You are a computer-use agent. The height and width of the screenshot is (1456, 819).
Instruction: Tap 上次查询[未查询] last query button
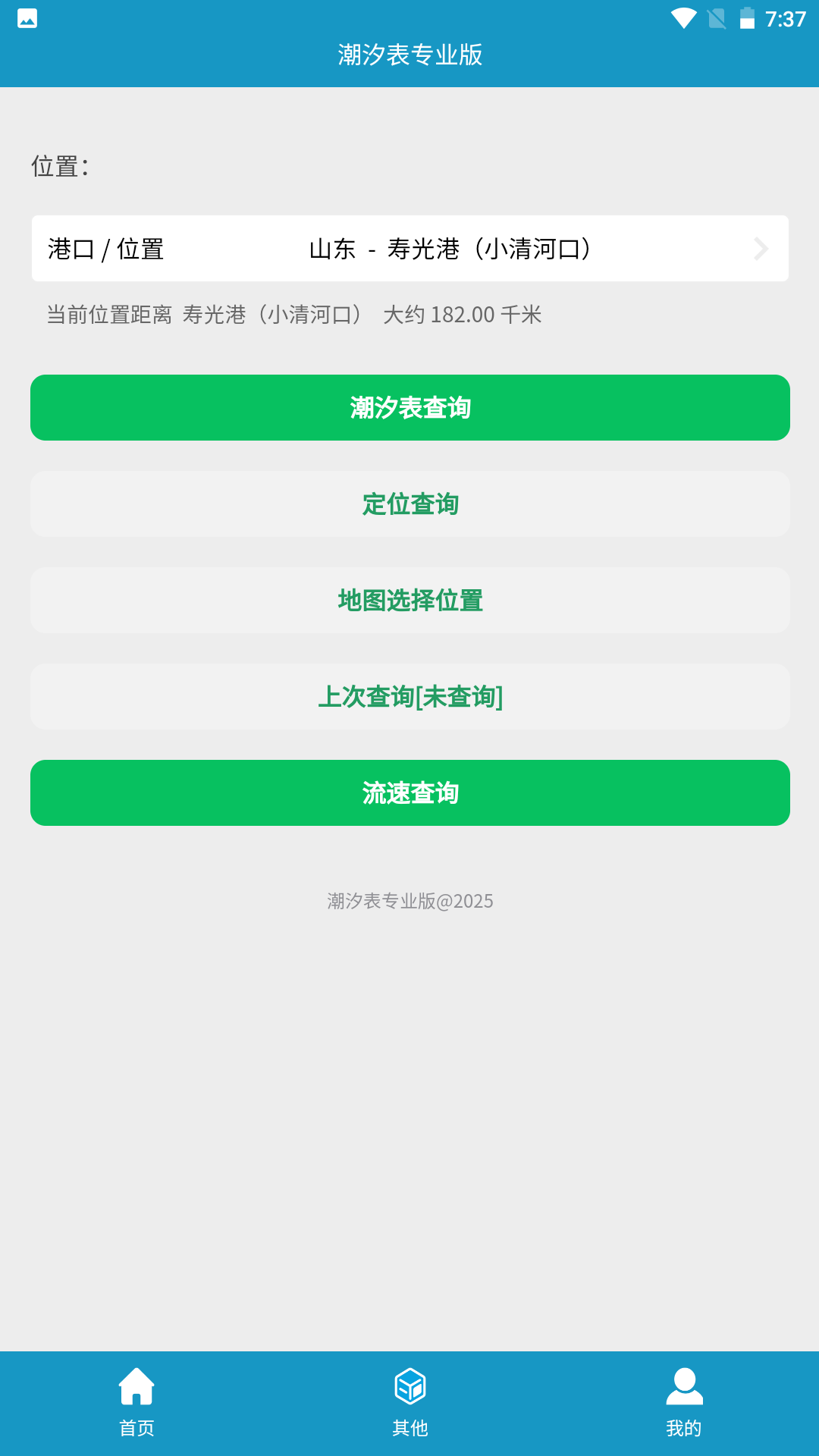click(409, 696)
